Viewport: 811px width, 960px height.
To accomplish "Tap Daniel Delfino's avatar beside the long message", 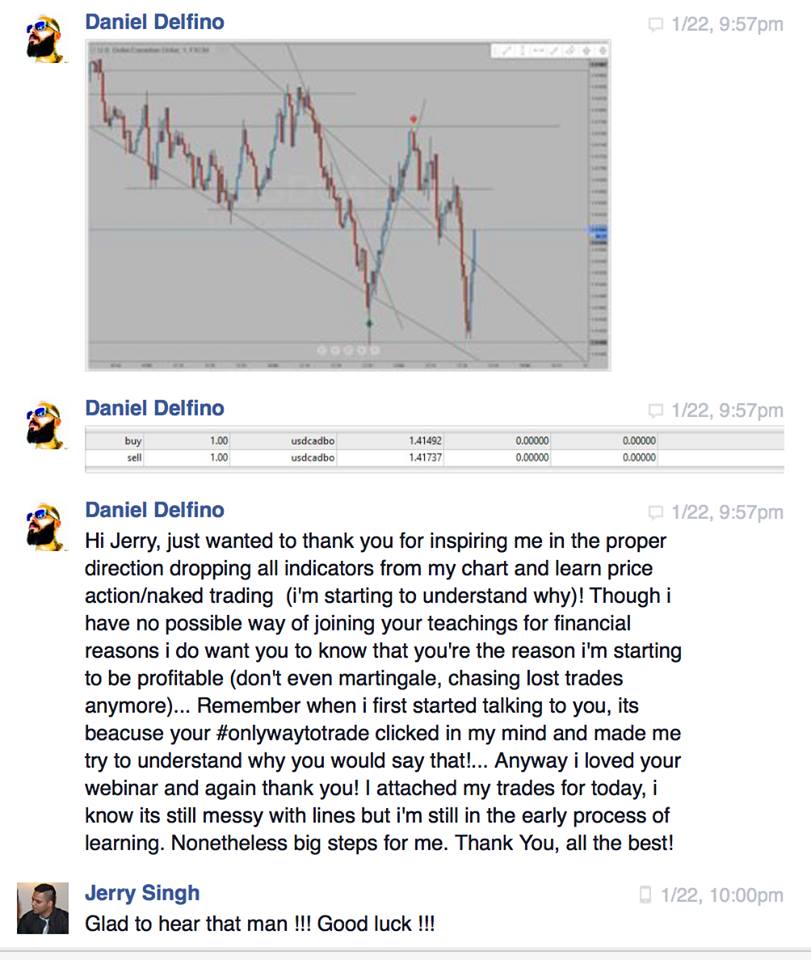I will [x=43, y=527].
